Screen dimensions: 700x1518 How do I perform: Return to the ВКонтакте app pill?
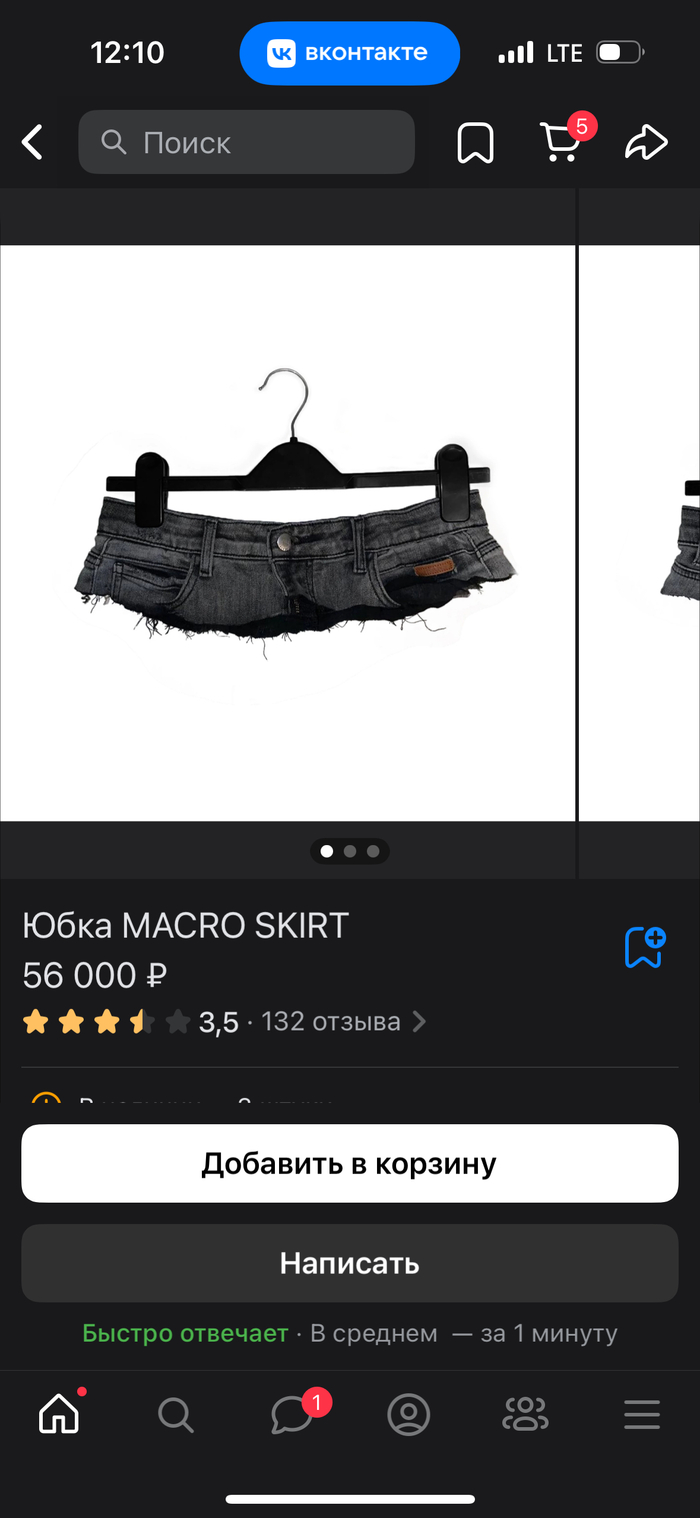(x=349, y=53)
